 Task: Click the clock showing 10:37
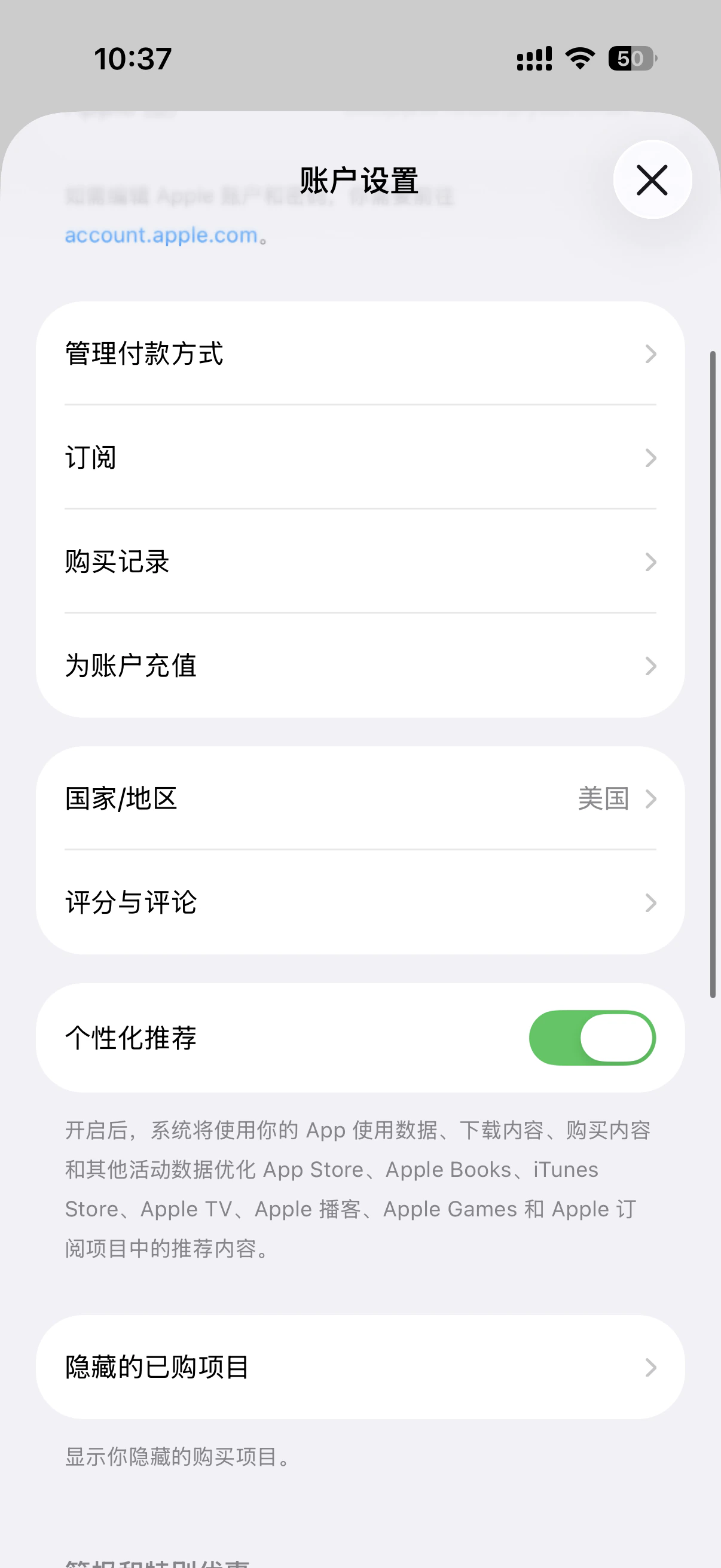click(133, 57)
